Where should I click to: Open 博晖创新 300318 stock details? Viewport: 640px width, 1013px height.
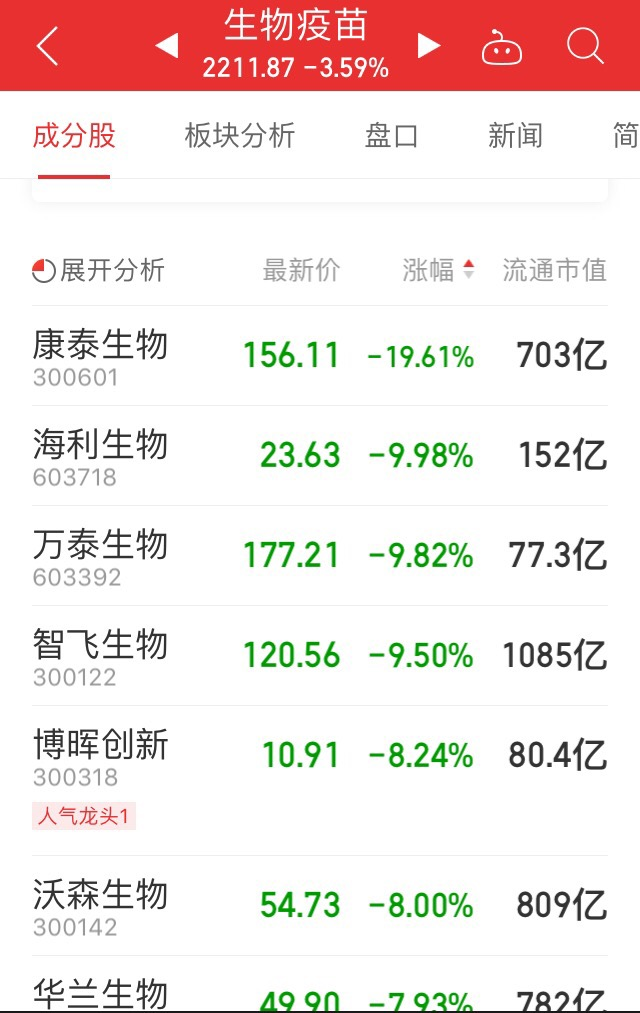tap(320, 781)
